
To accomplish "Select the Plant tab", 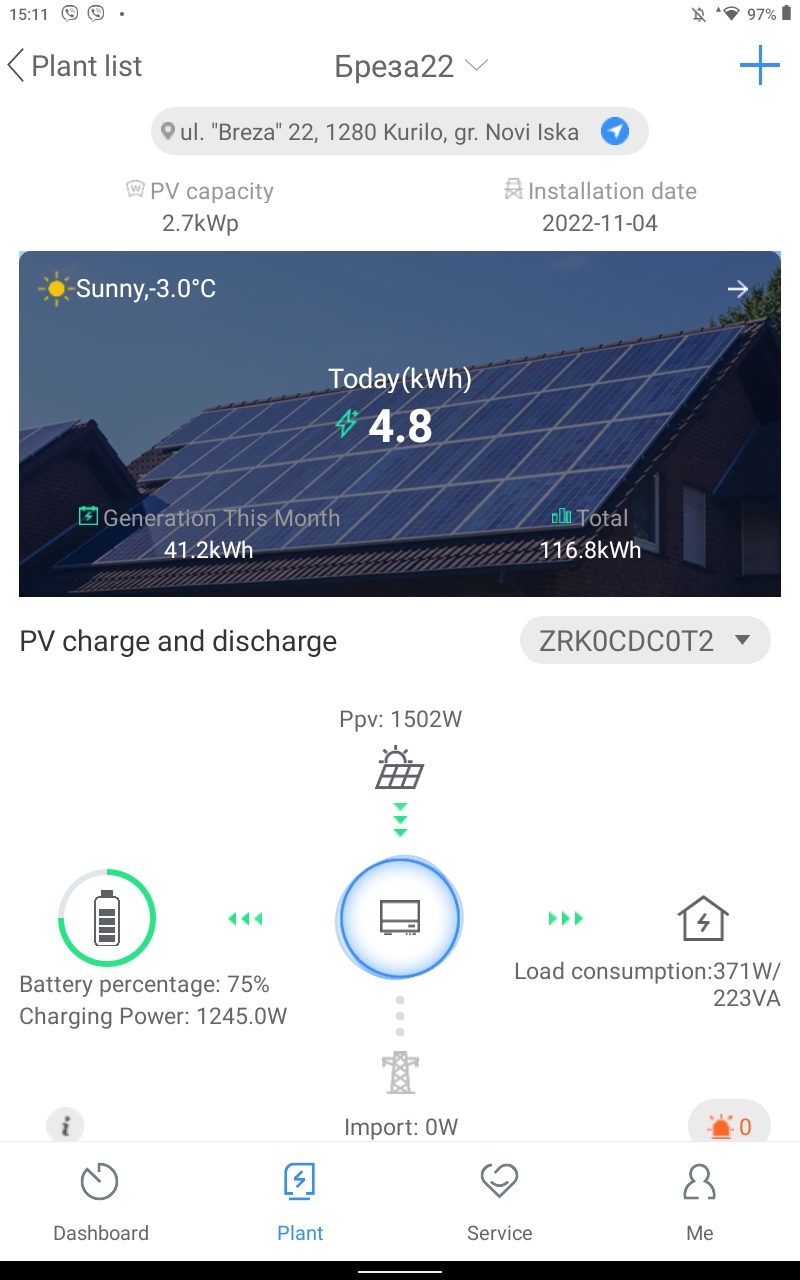I will [300, 1202].
